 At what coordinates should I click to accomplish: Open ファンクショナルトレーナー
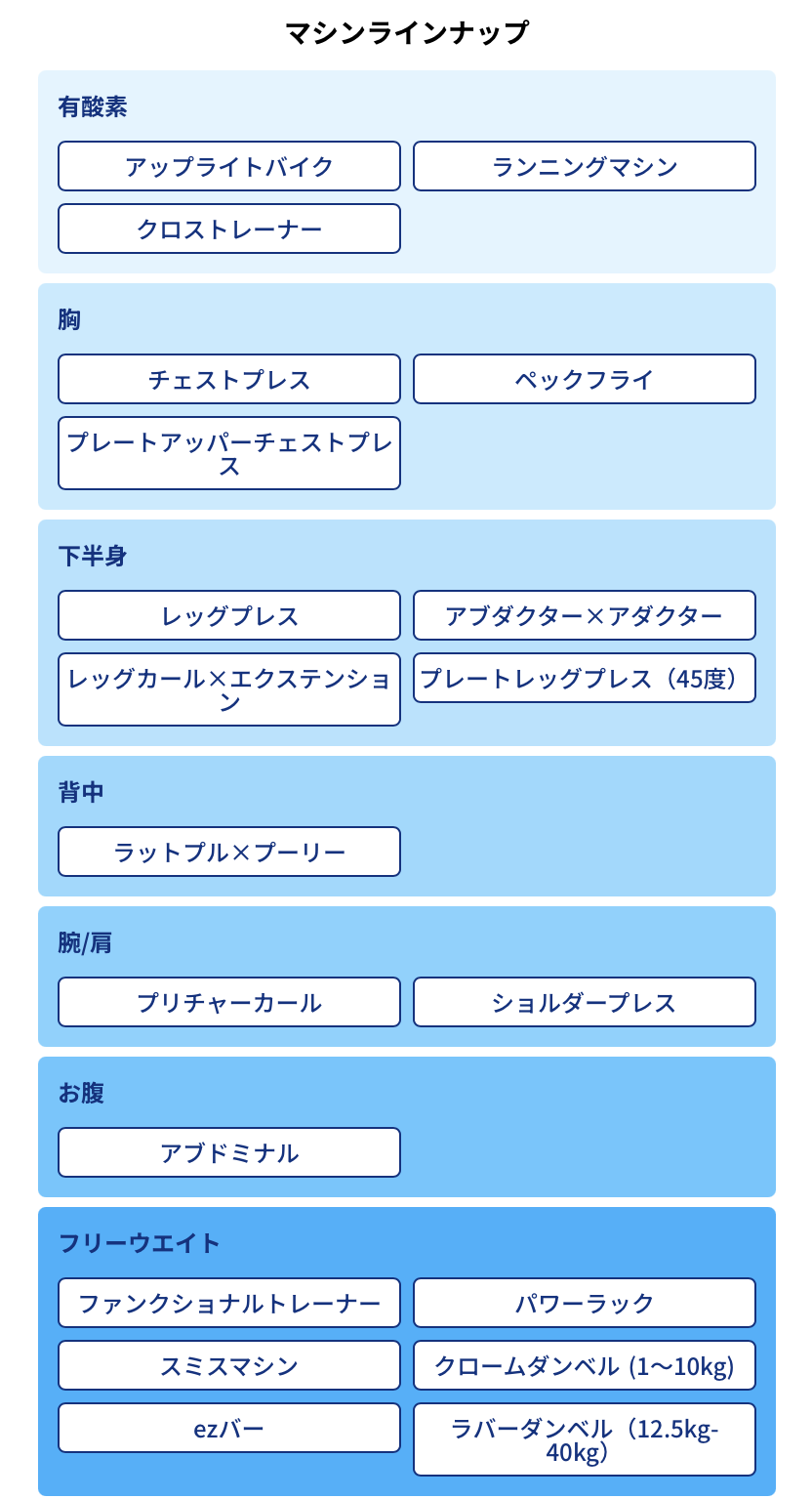[228, 1303]
